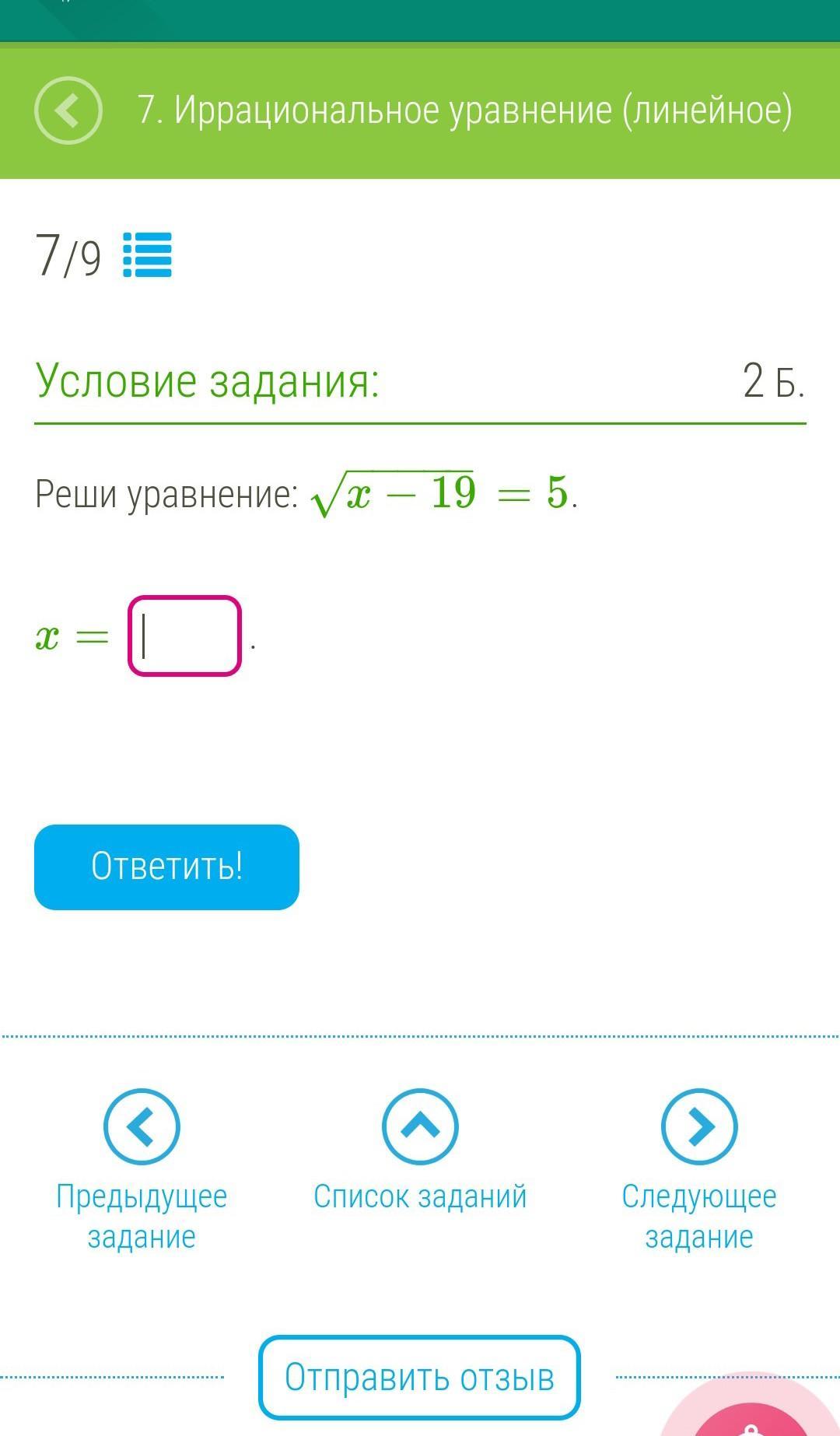Open Список заданий
This screenshot has width=840, height=1436.
[x=420, y=1126]
